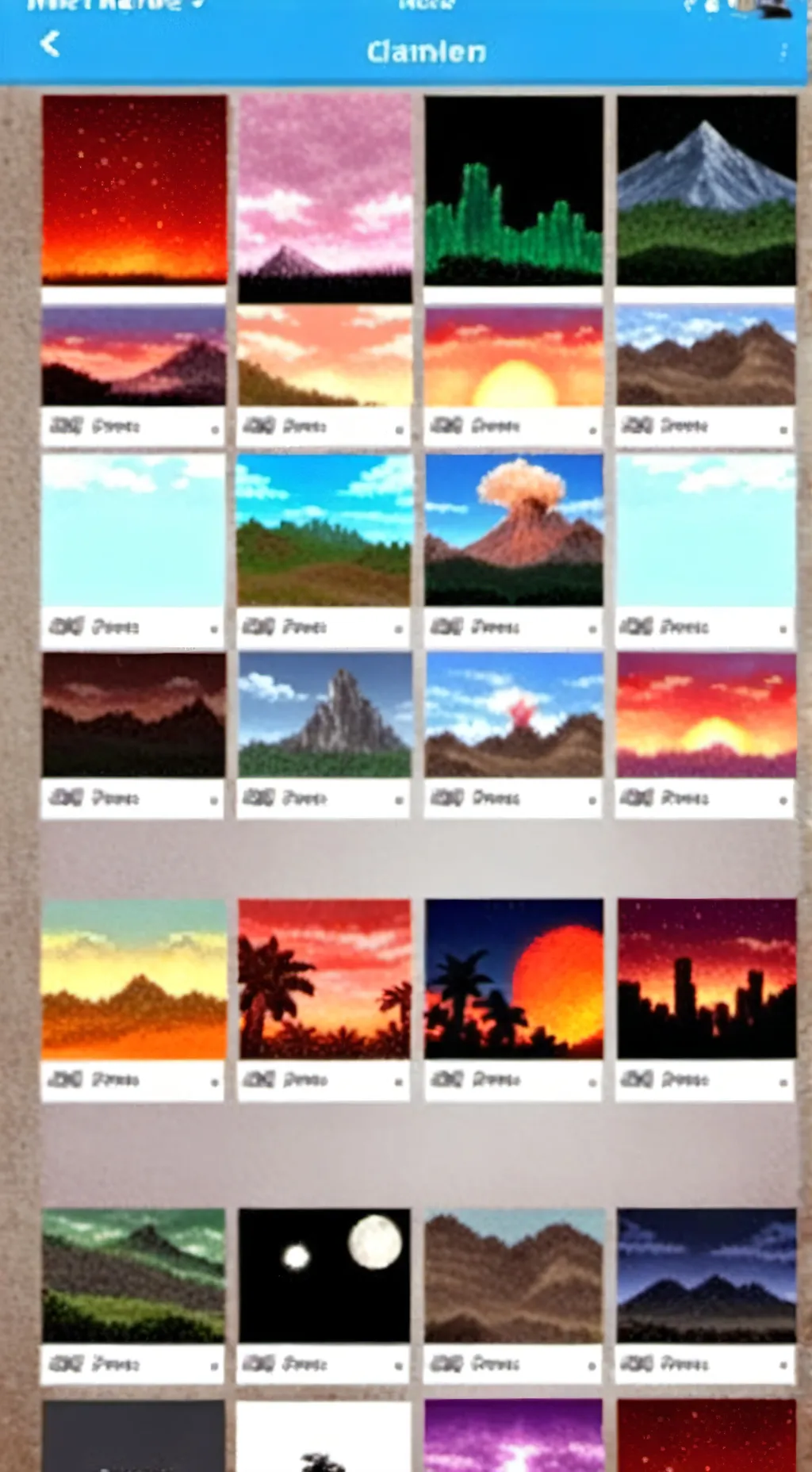Select the green aurora on black tile
The height and width of the screenshot is (1472, 812).
click(x=513, y=190)
